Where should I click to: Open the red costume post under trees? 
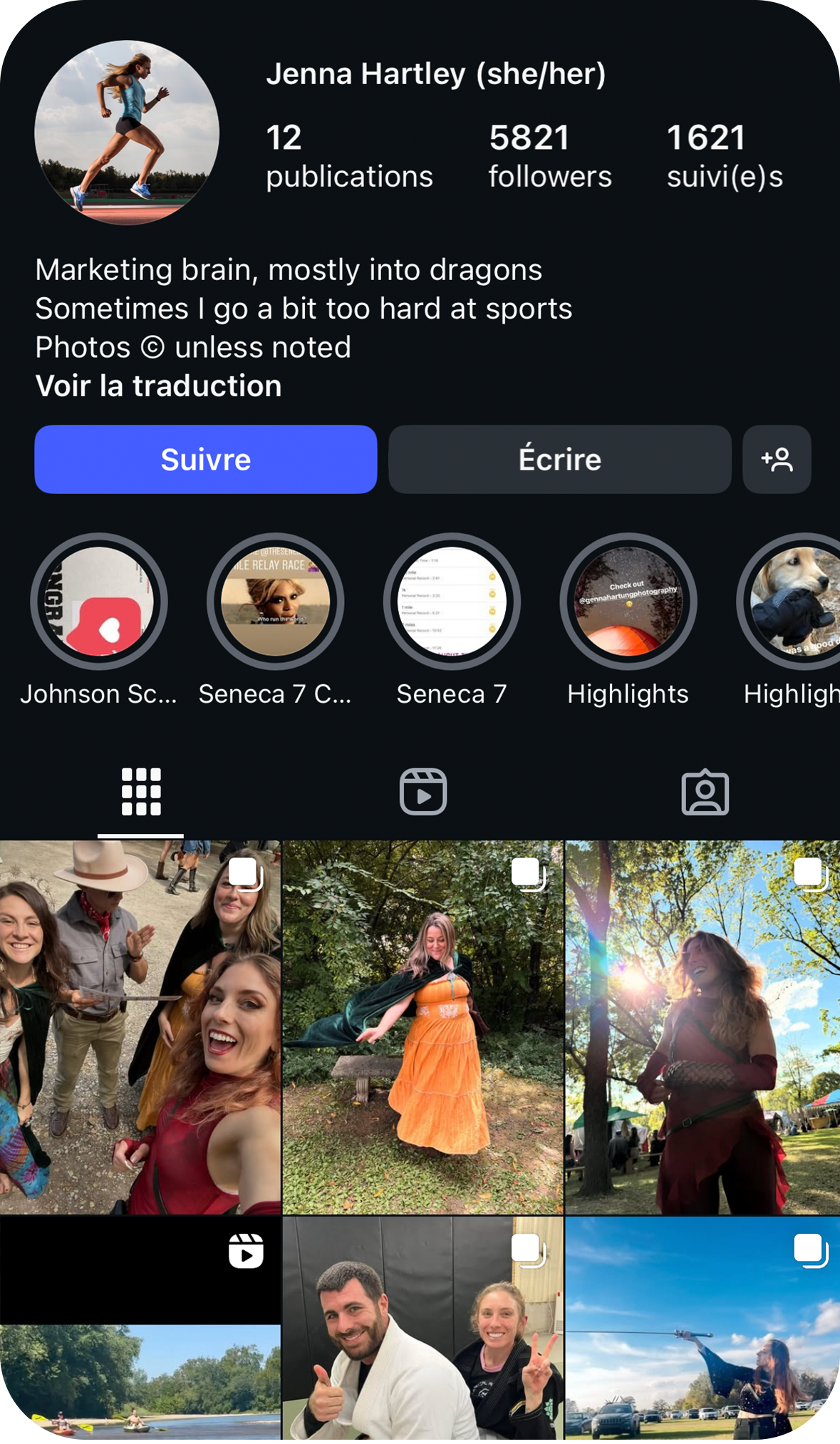pyautogui.click(x=702, y=1027)
